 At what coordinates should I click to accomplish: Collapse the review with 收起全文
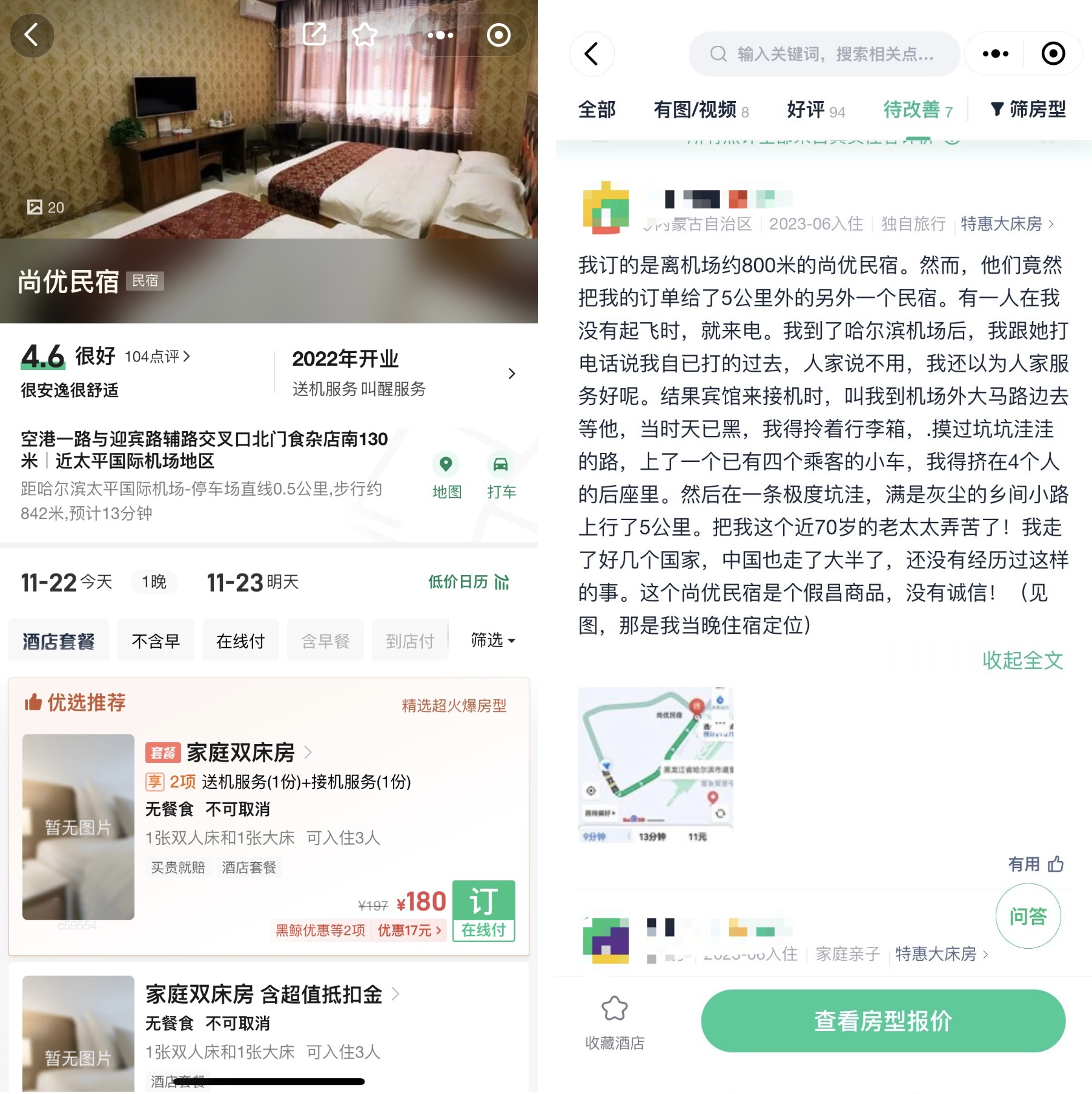(x=1022, y=660)
